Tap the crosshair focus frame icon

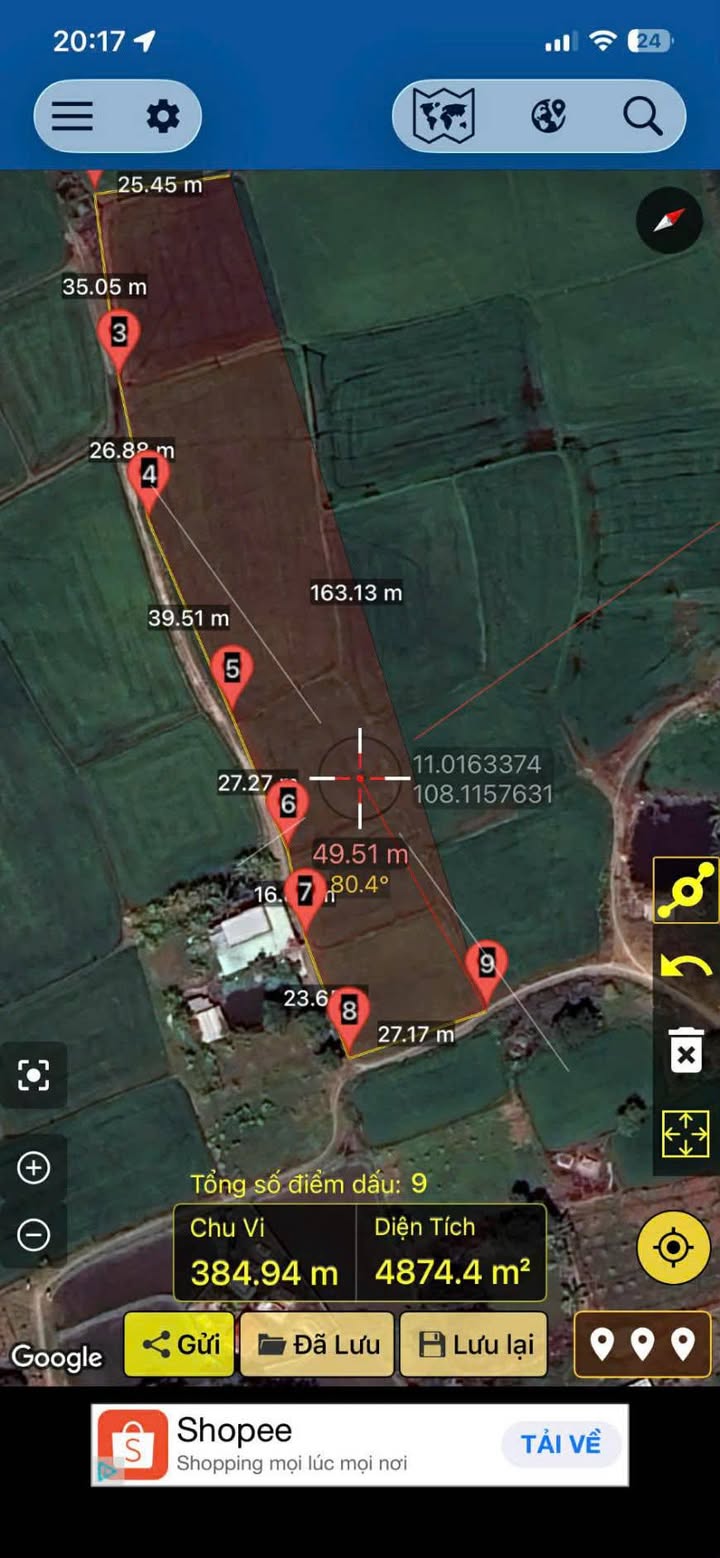[34, 1076]
